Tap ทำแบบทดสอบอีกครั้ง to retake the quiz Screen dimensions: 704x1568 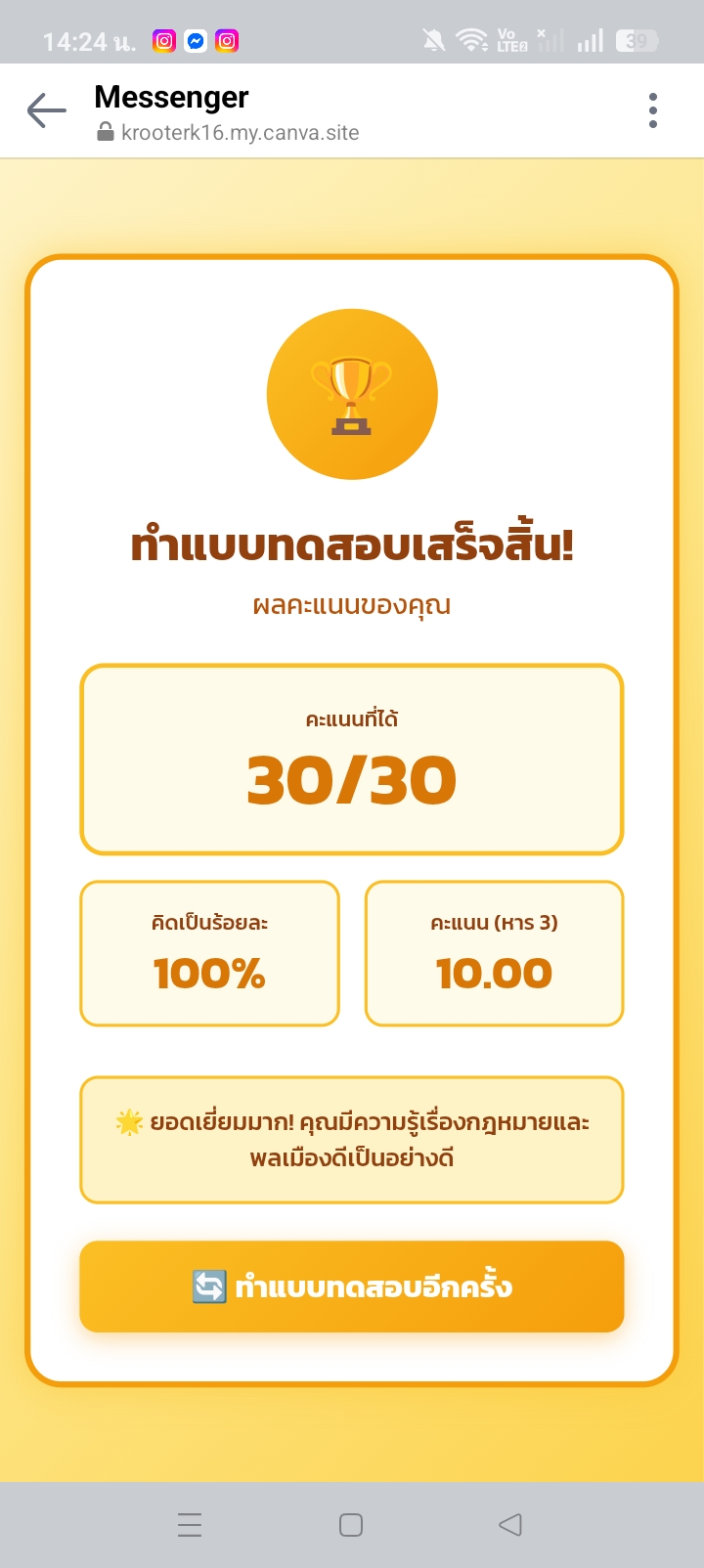[x=352, y=1286]
